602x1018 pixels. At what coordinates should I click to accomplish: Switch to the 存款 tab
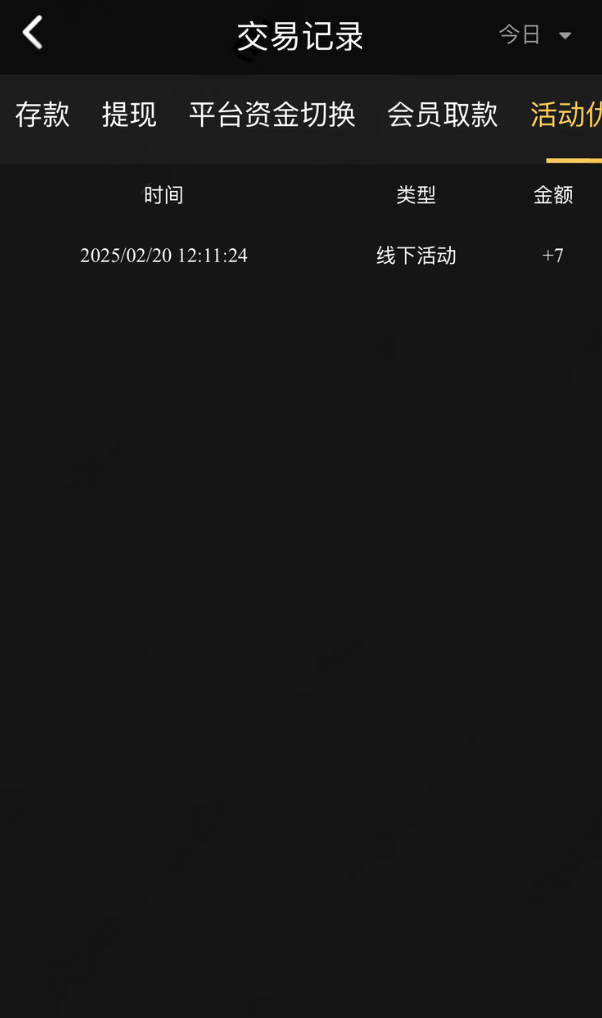point(42,115)
